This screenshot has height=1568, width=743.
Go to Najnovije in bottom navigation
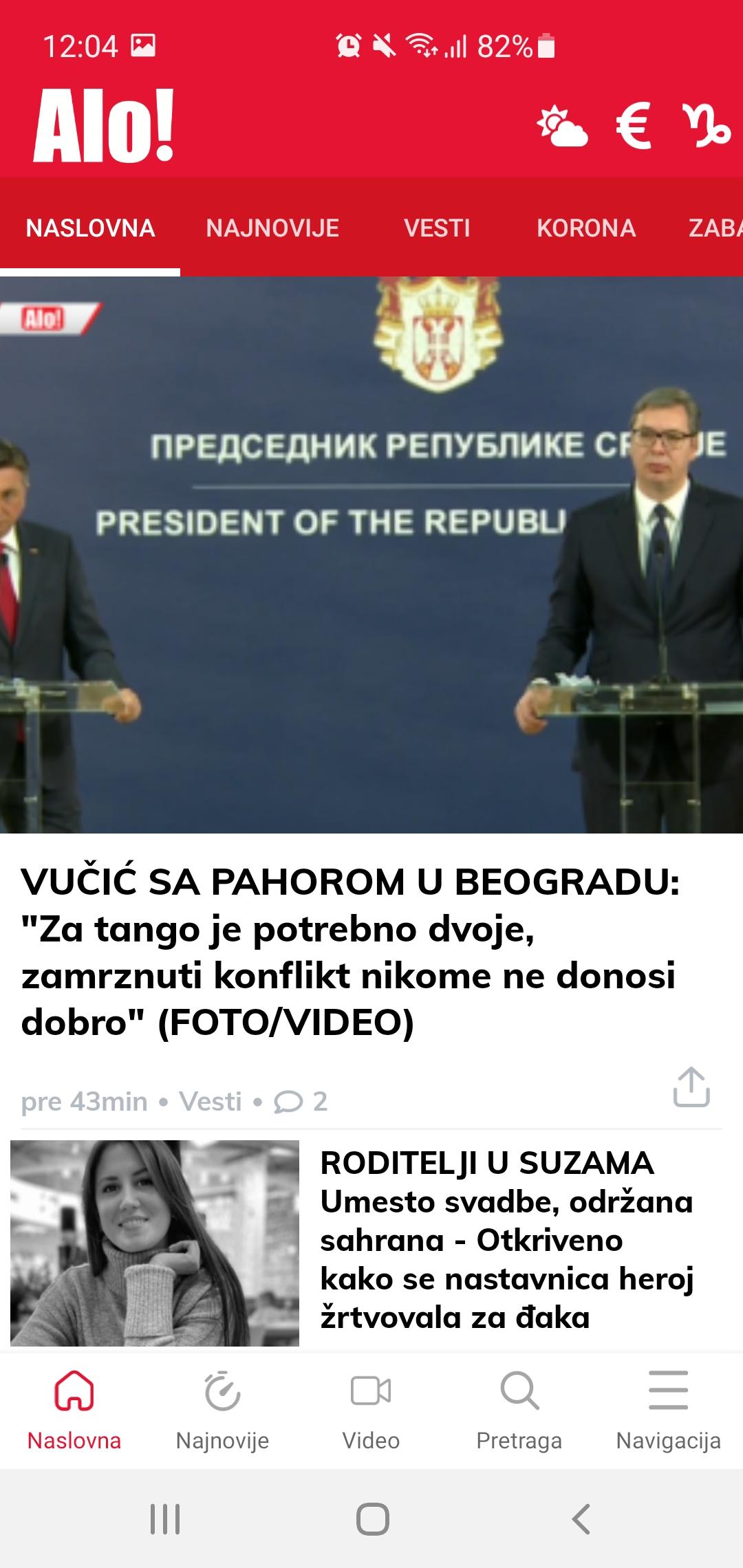tap(222, 1411)
